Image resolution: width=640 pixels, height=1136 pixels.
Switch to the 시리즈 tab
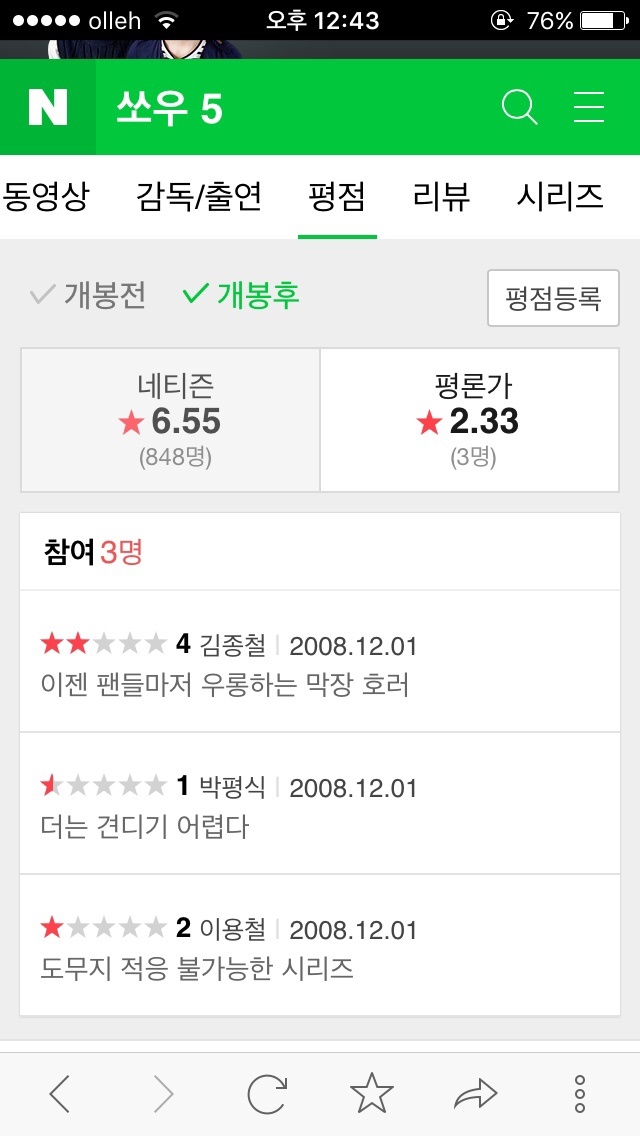point(560,196)
